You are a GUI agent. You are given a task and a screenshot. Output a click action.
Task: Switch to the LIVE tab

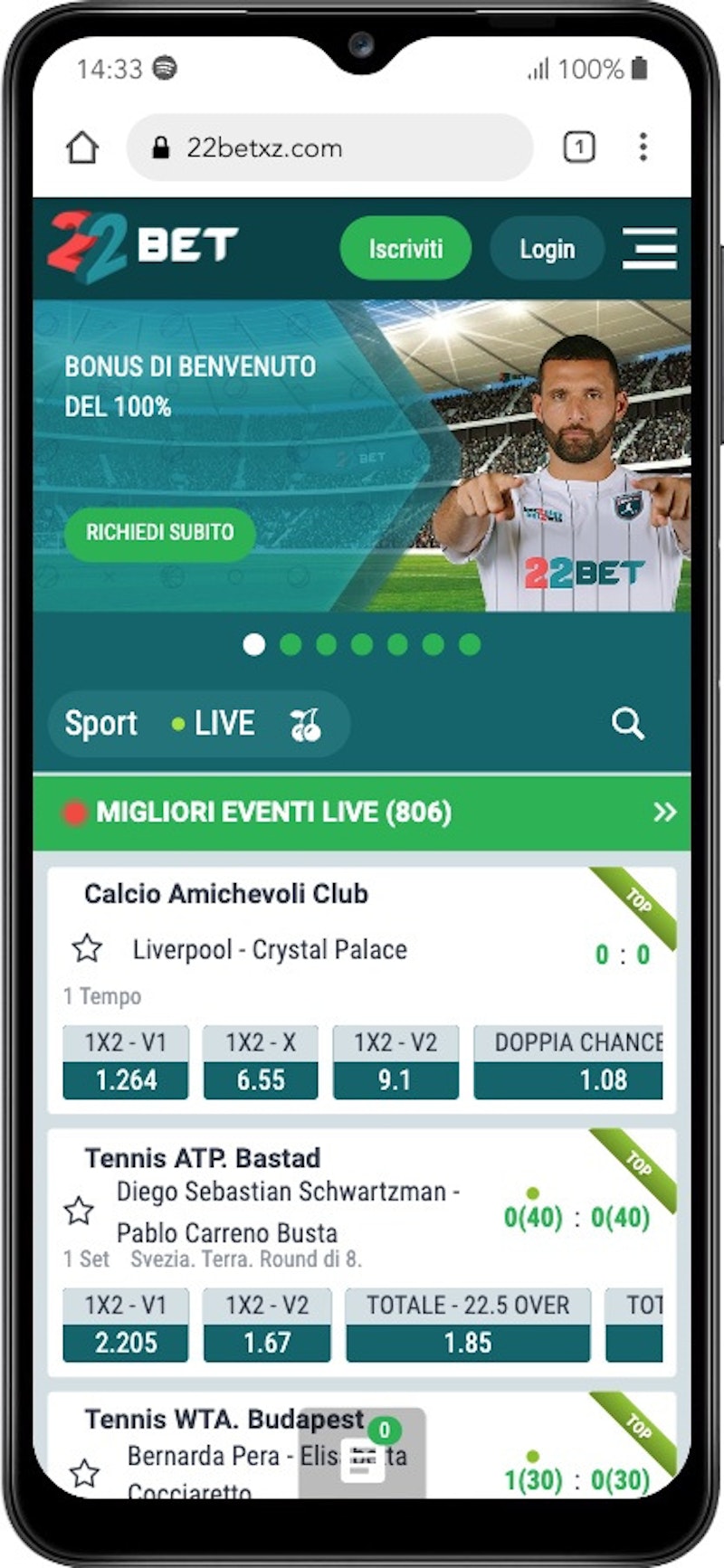point(214,724)
